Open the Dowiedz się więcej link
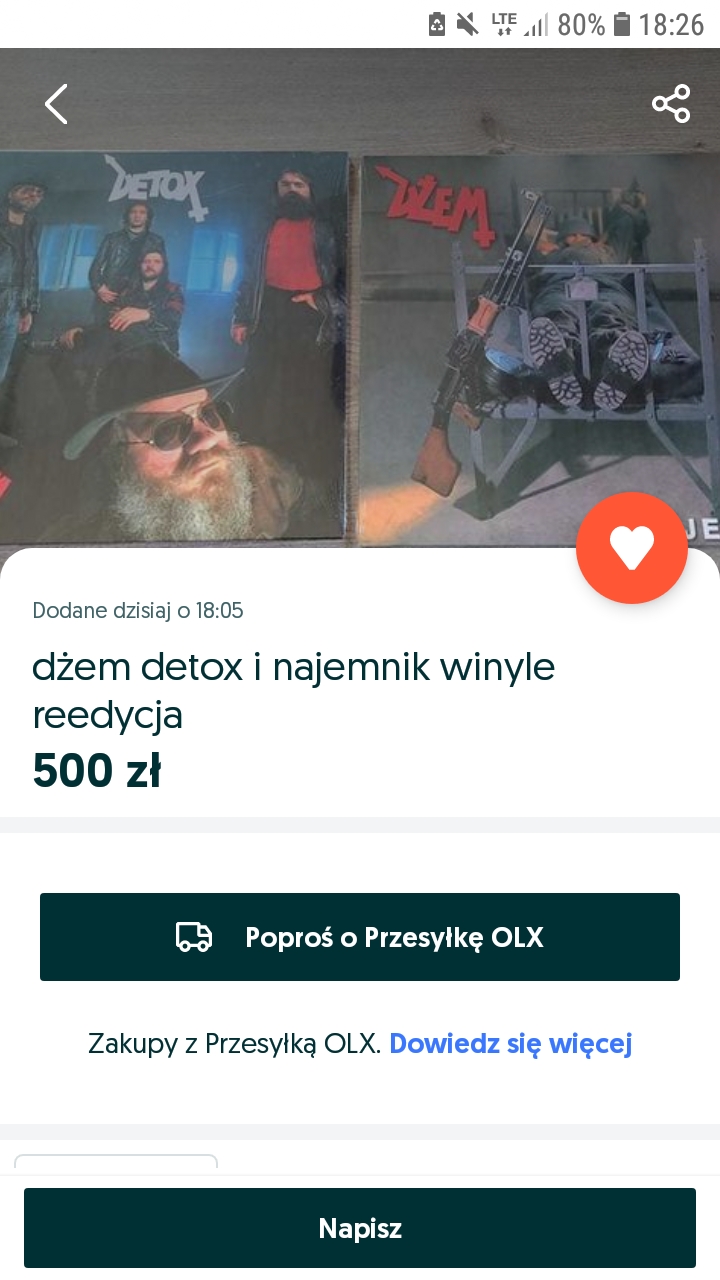Screen dimensions: 720x1280 [x=510, y=1044]
